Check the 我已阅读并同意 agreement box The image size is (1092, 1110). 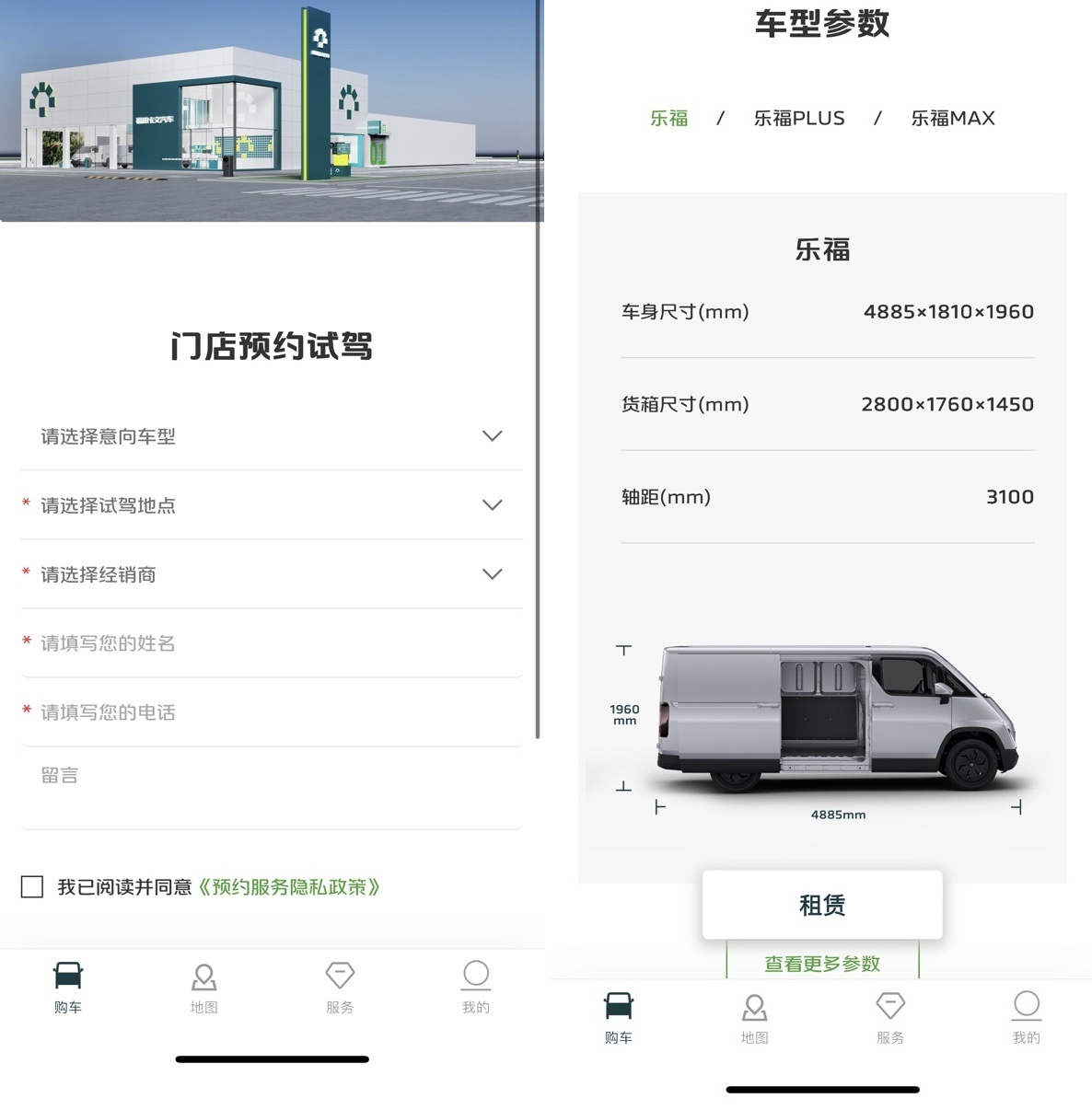[x=32, y=887]
